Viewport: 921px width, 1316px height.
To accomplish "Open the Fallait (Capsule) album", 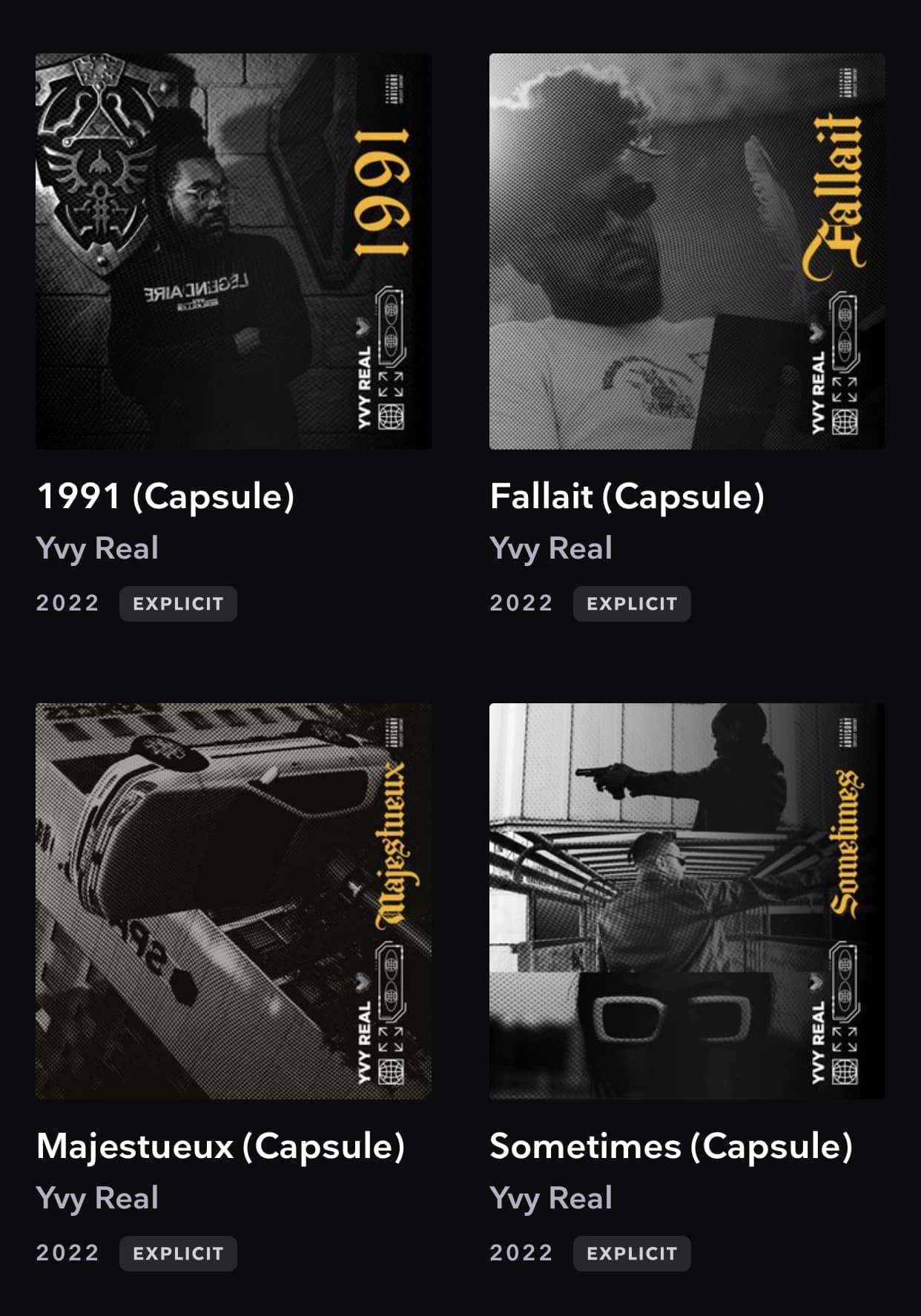I will tap(687, 251).
